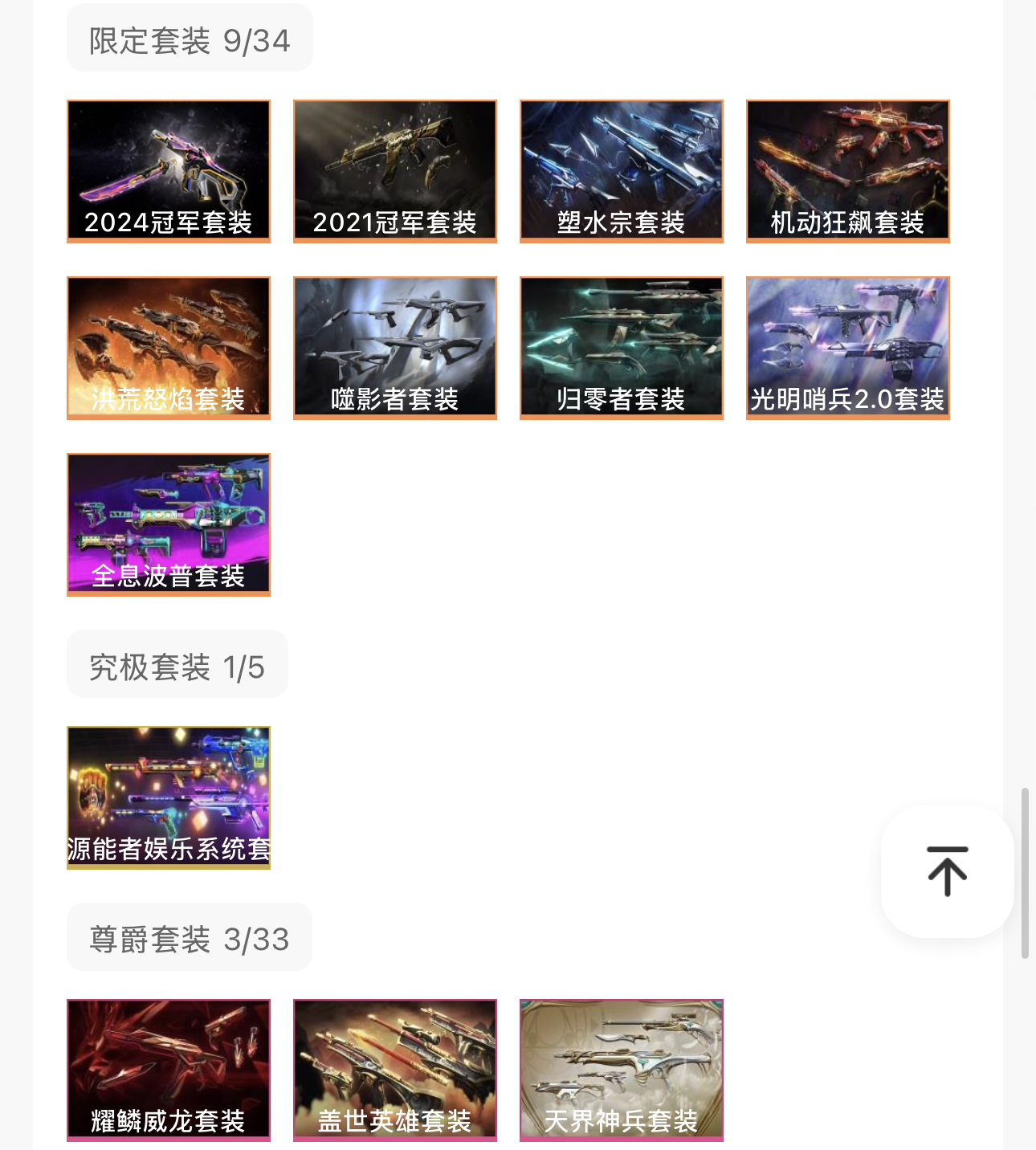Tap the 洪荒怒焰套装 bundle
1036x1150 pixels.
coord(169,348)
